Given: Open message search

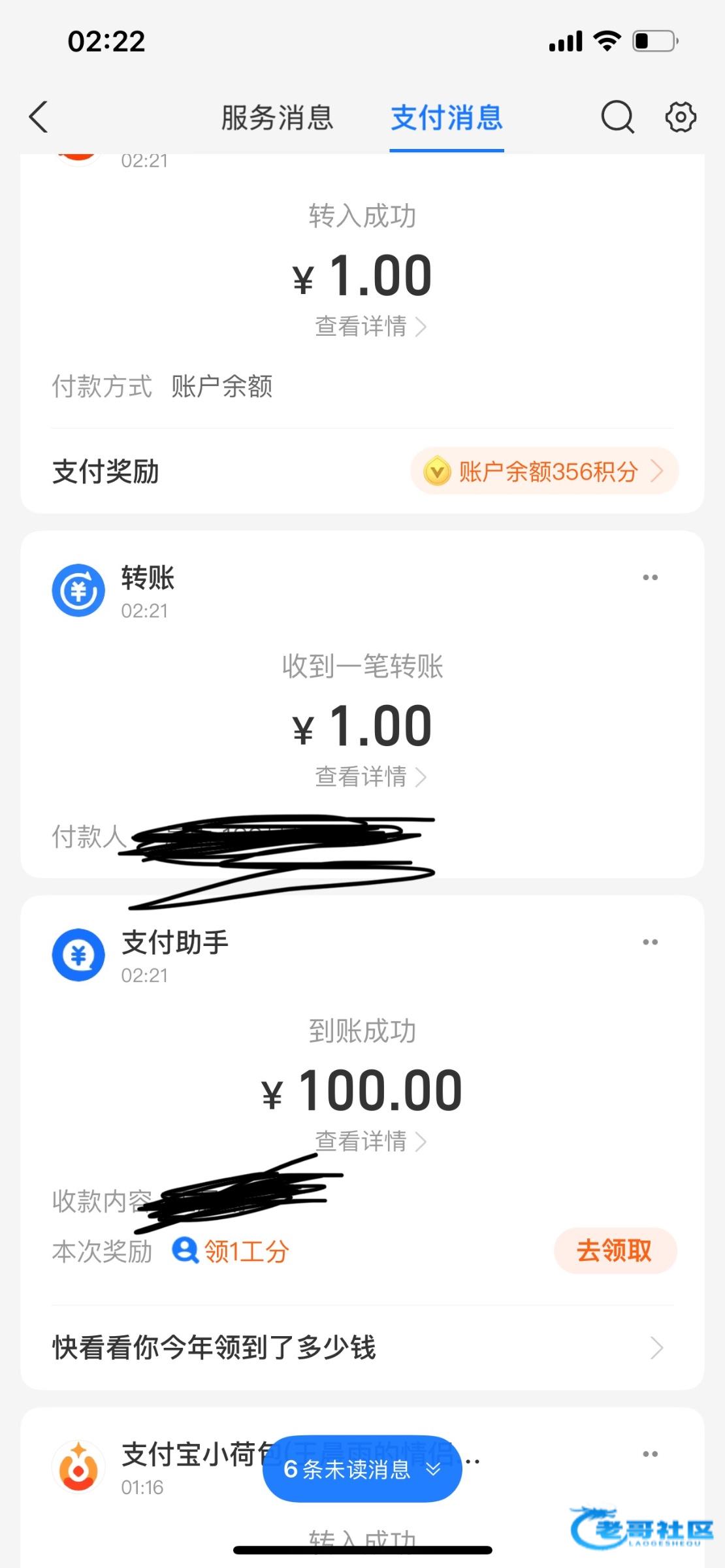Looking at the screenshot, I should [x=617, y=118].
